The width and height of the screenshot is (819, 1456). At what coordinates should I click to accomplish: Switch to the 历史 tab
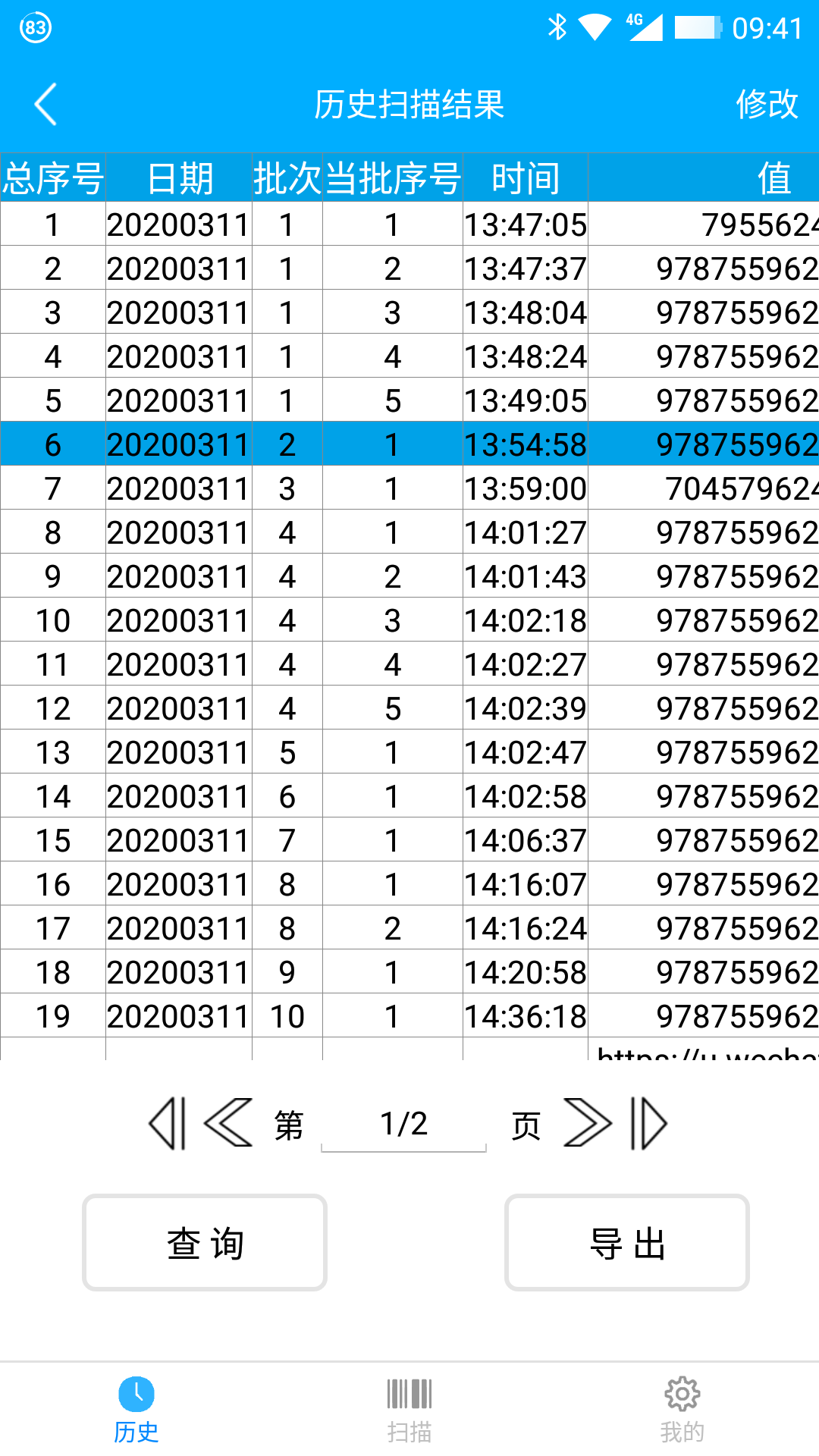(x=136, y=1409)
